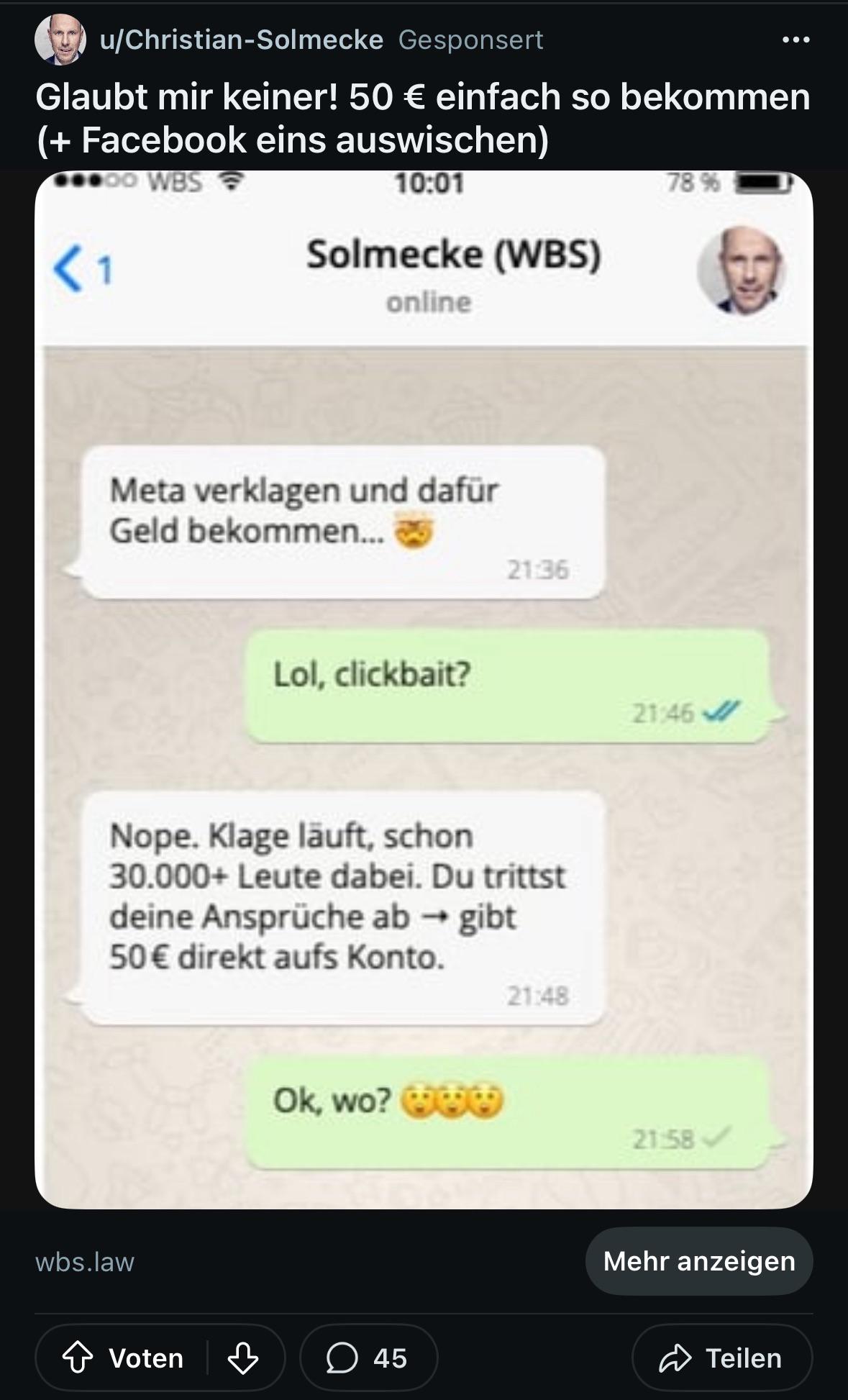Open u/Christian-Solmecke's profile avatar
Screen dimensions: 848x1400
point(60,40)
